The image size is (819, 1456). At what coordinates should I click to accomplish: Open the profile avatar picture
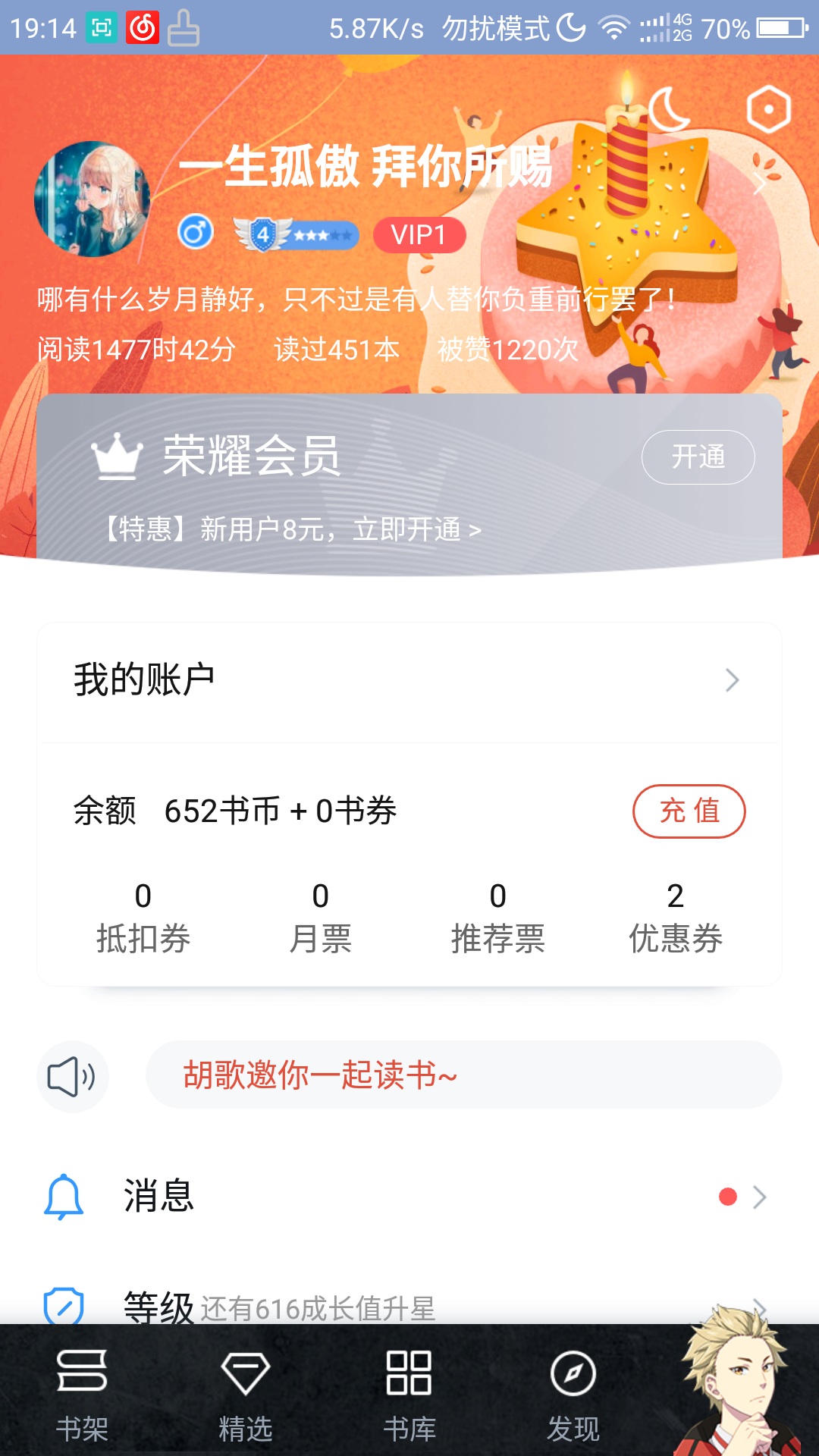[x=92, y=199]
